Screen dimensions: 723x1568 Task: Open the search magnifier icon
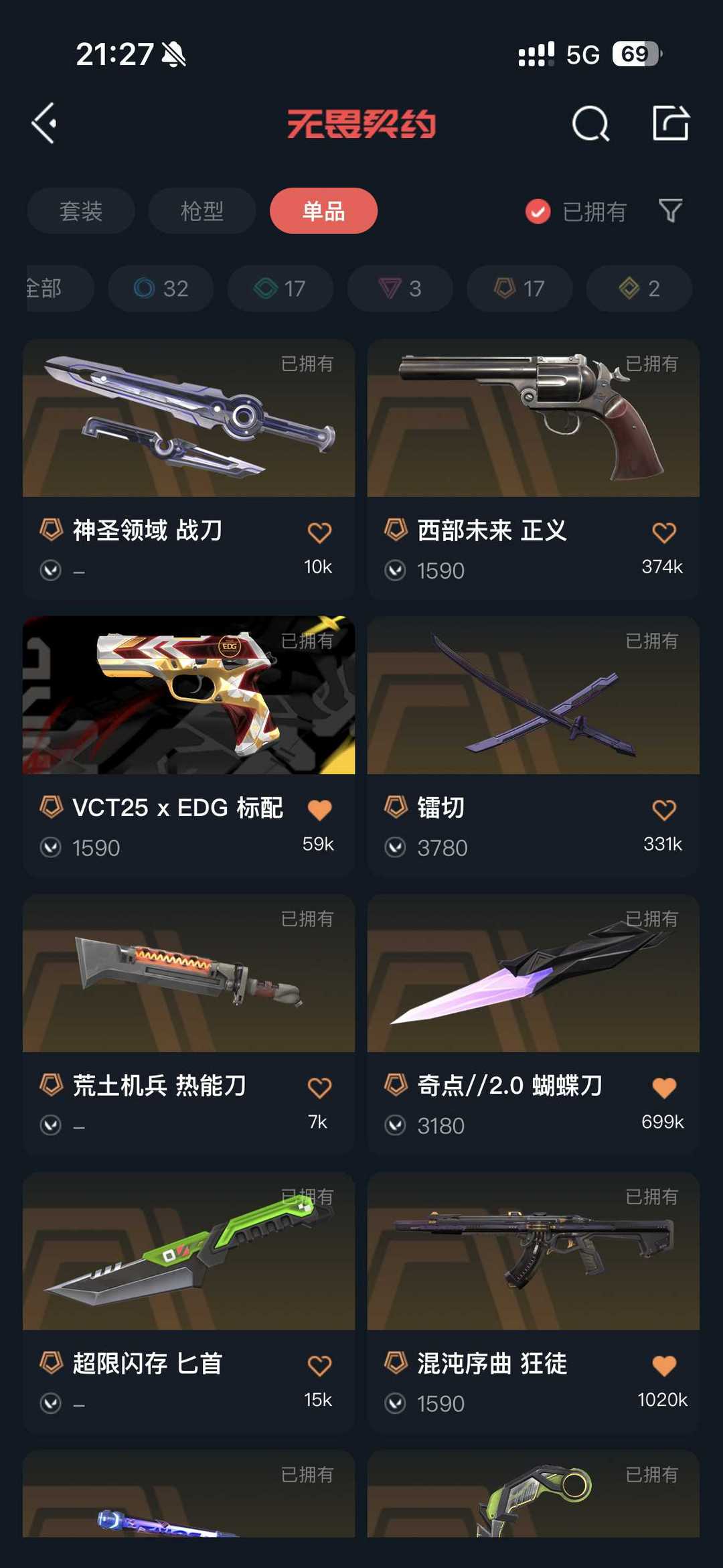pos(590,123)
